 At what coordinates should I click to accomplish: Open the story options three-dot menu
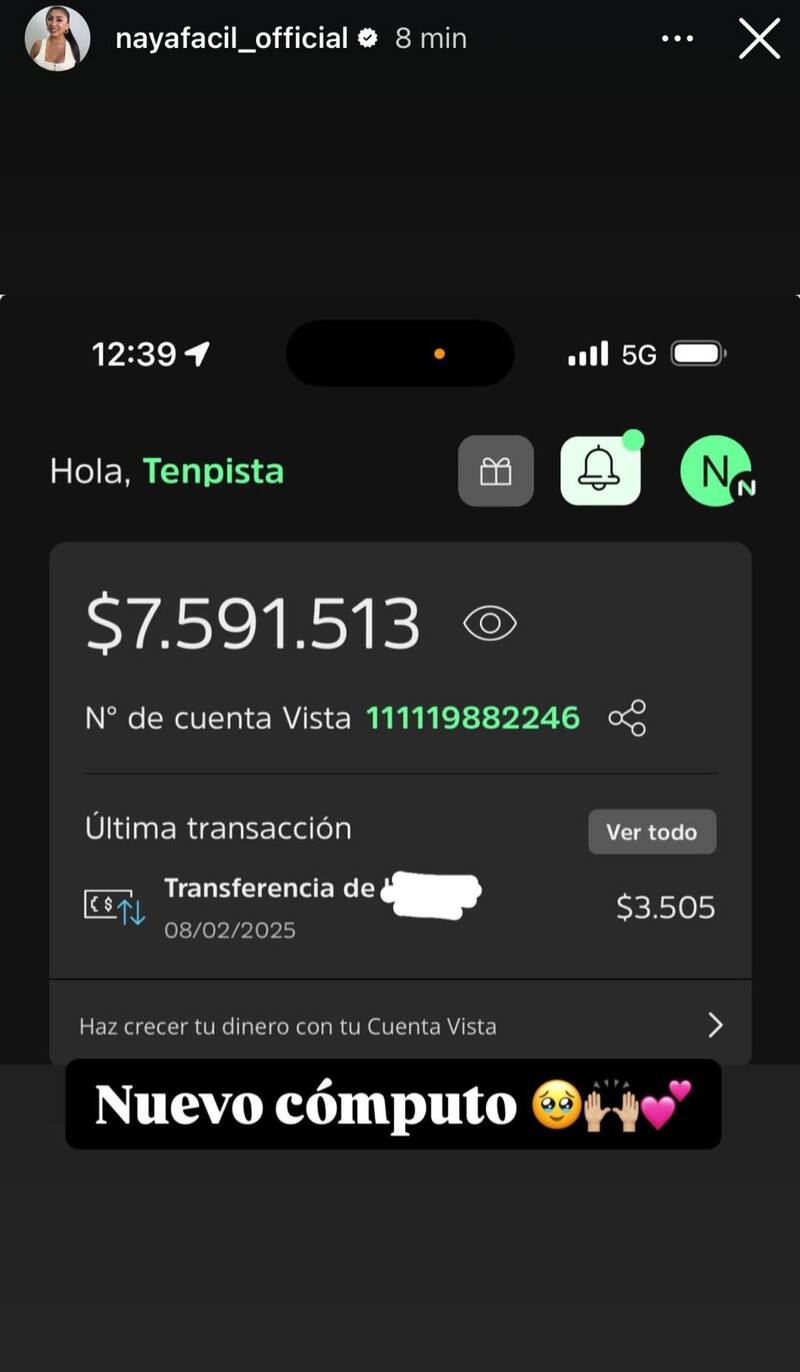tap(678, 38)
